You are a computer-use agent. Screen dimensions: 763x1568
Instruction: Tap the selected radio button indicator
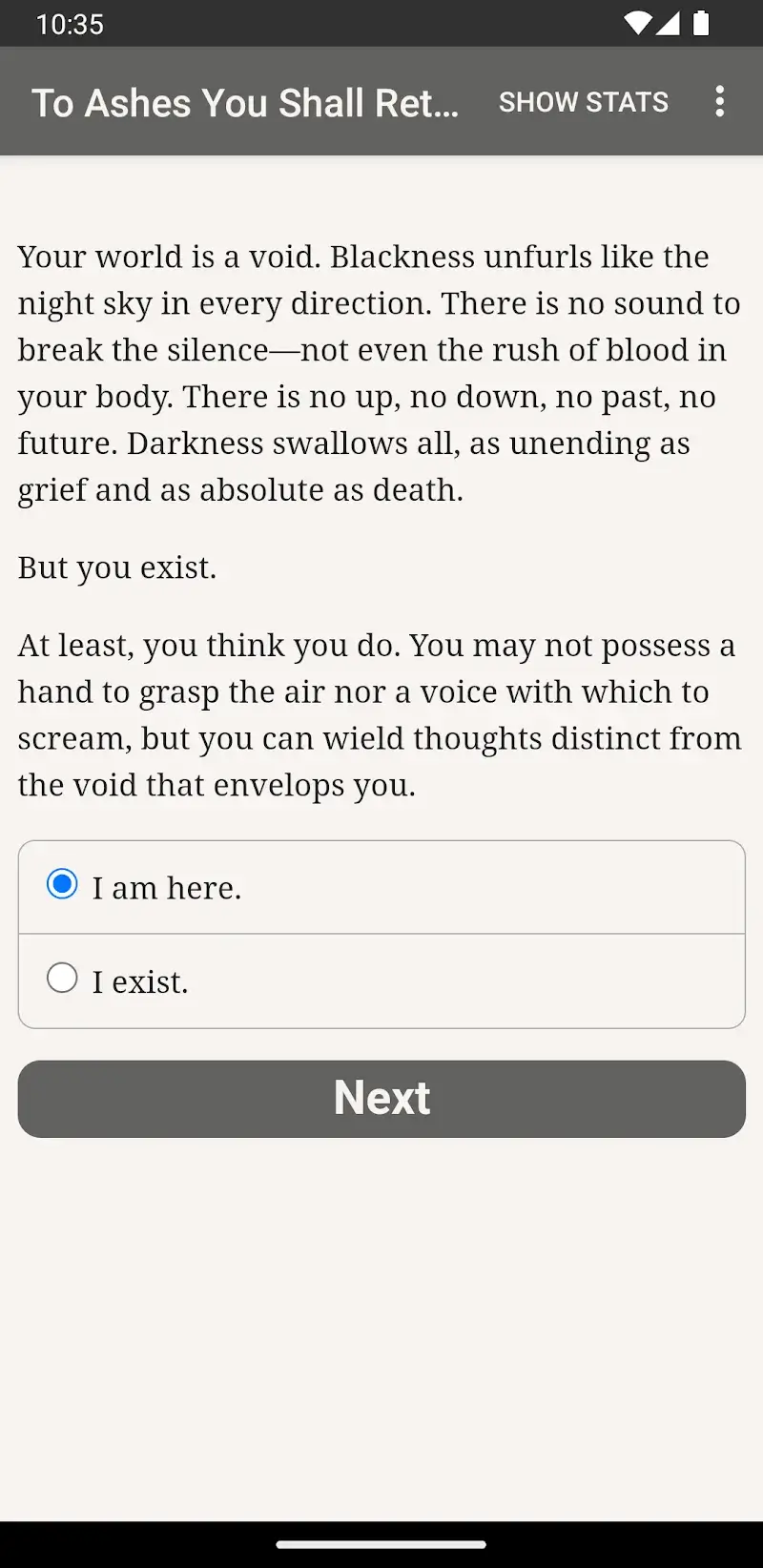point(62,884)
